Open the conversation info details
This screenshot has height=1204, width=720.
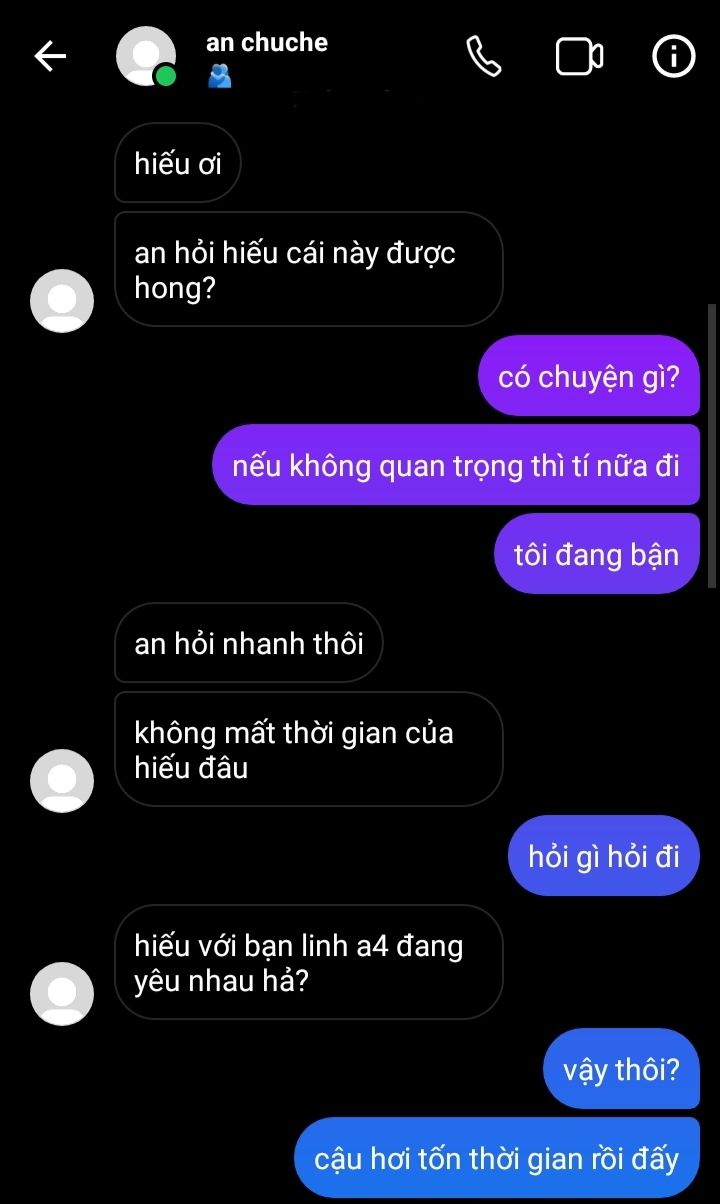(x=673, y=57)
